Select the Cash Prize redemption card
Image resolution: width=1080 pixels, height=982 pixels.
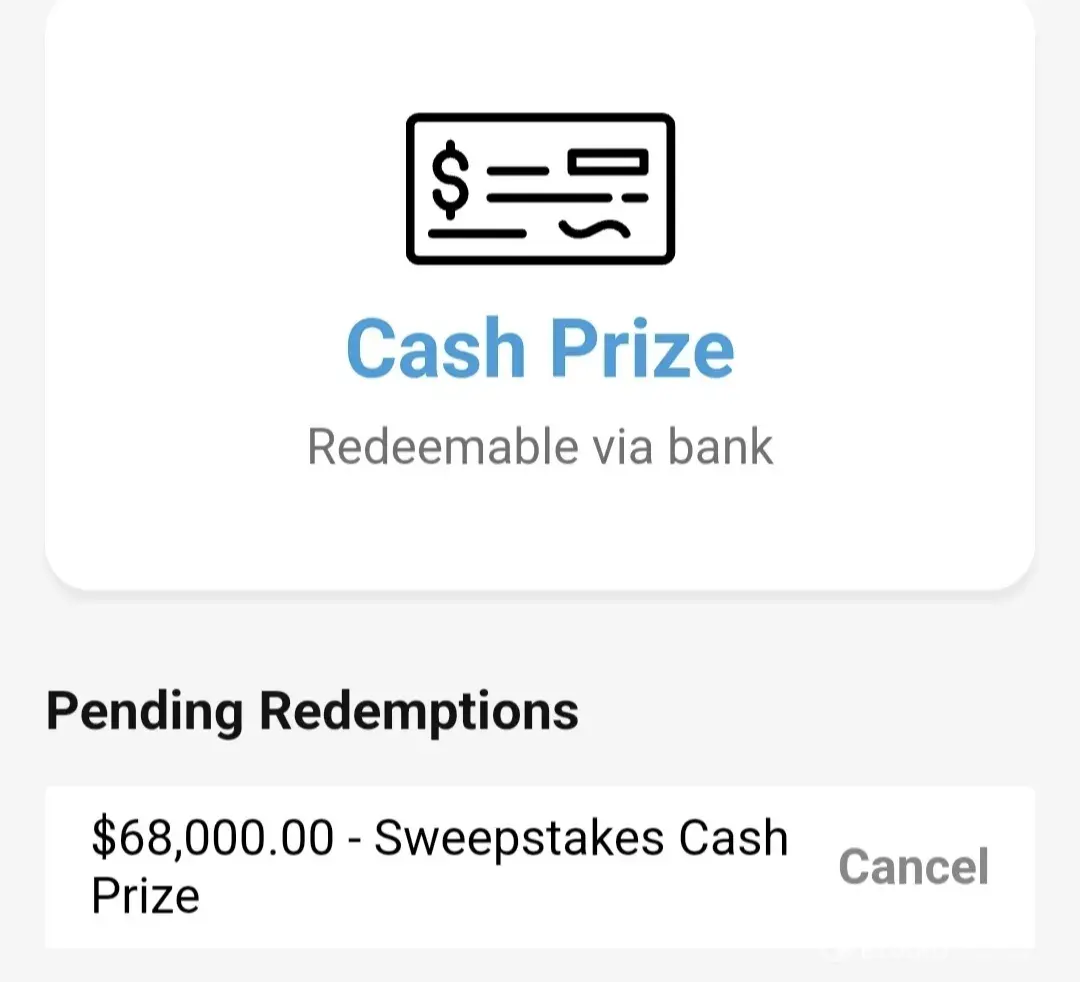point(540,300)
